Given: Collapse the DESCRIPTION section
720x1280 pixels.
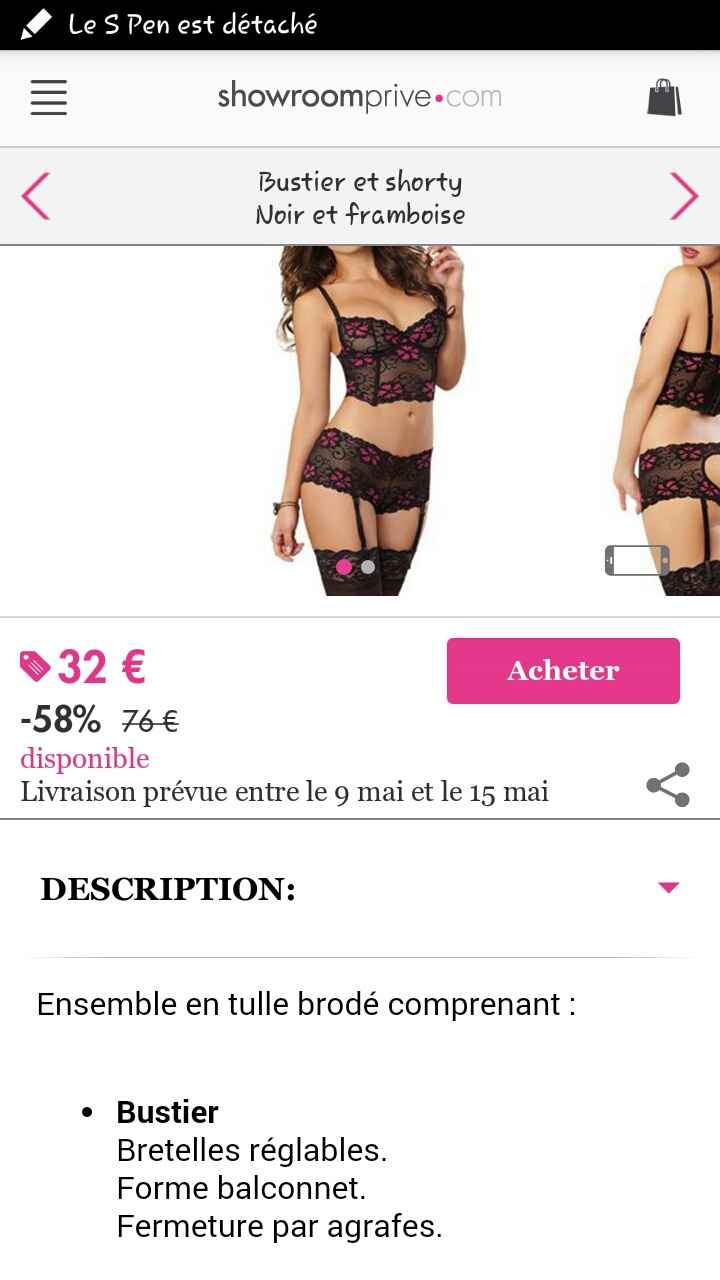Looking at the screenshot, I should (x=668, y=888).
